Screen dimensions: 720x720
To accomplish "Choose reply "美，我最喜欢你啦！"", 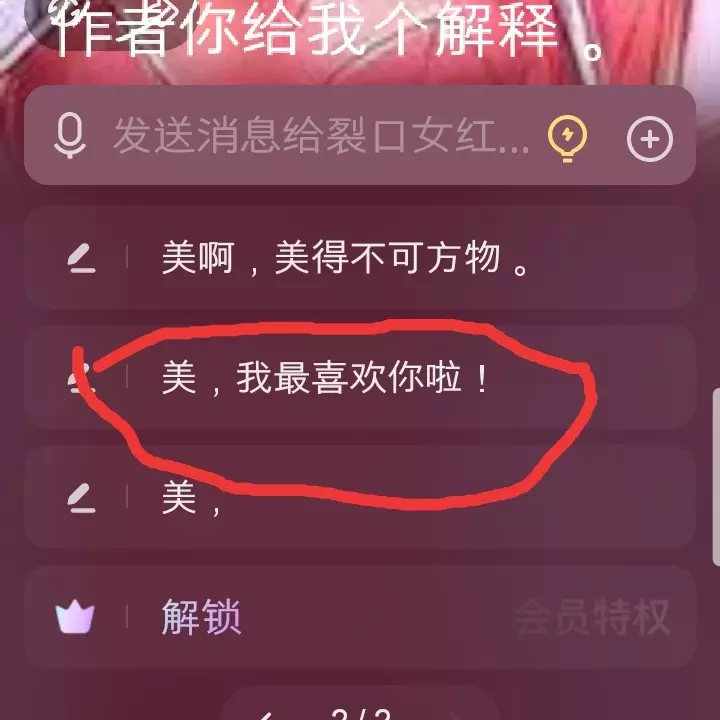I will point(328,379).
